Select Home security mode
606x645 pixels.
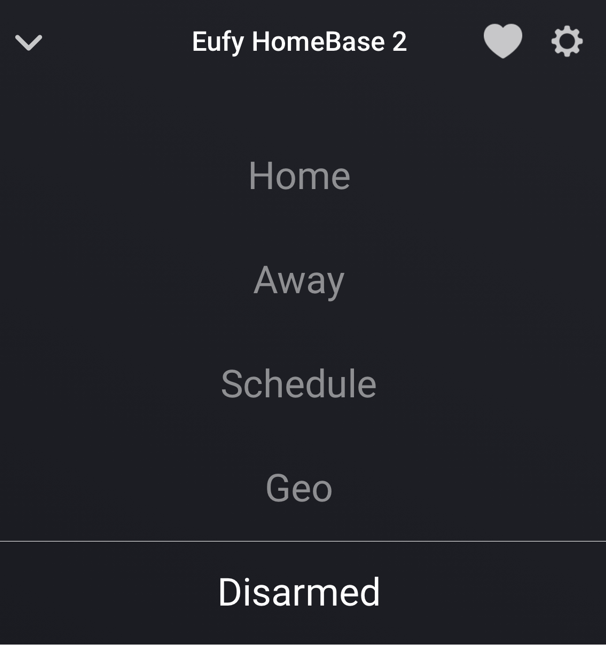click(x=299, y=176)
